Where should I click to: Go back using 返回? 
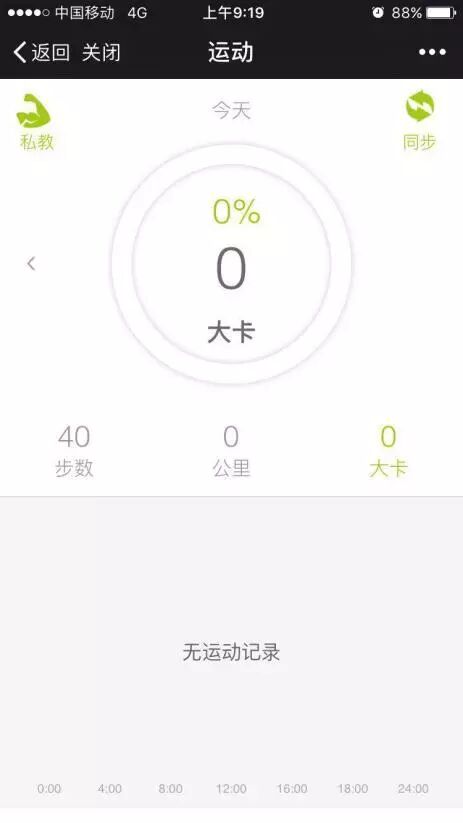(x=42, y=52)
